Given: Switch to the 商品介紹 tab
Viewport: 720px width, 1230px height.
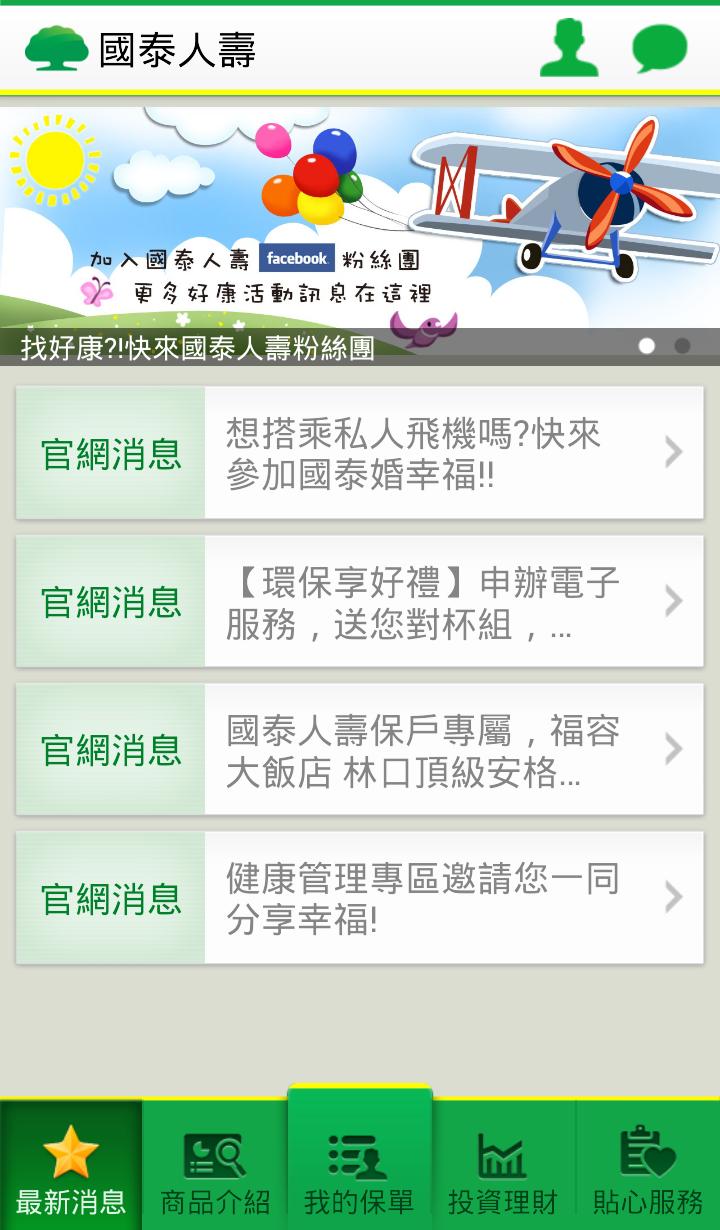Looking at the screenshot, I should 215,1167.
